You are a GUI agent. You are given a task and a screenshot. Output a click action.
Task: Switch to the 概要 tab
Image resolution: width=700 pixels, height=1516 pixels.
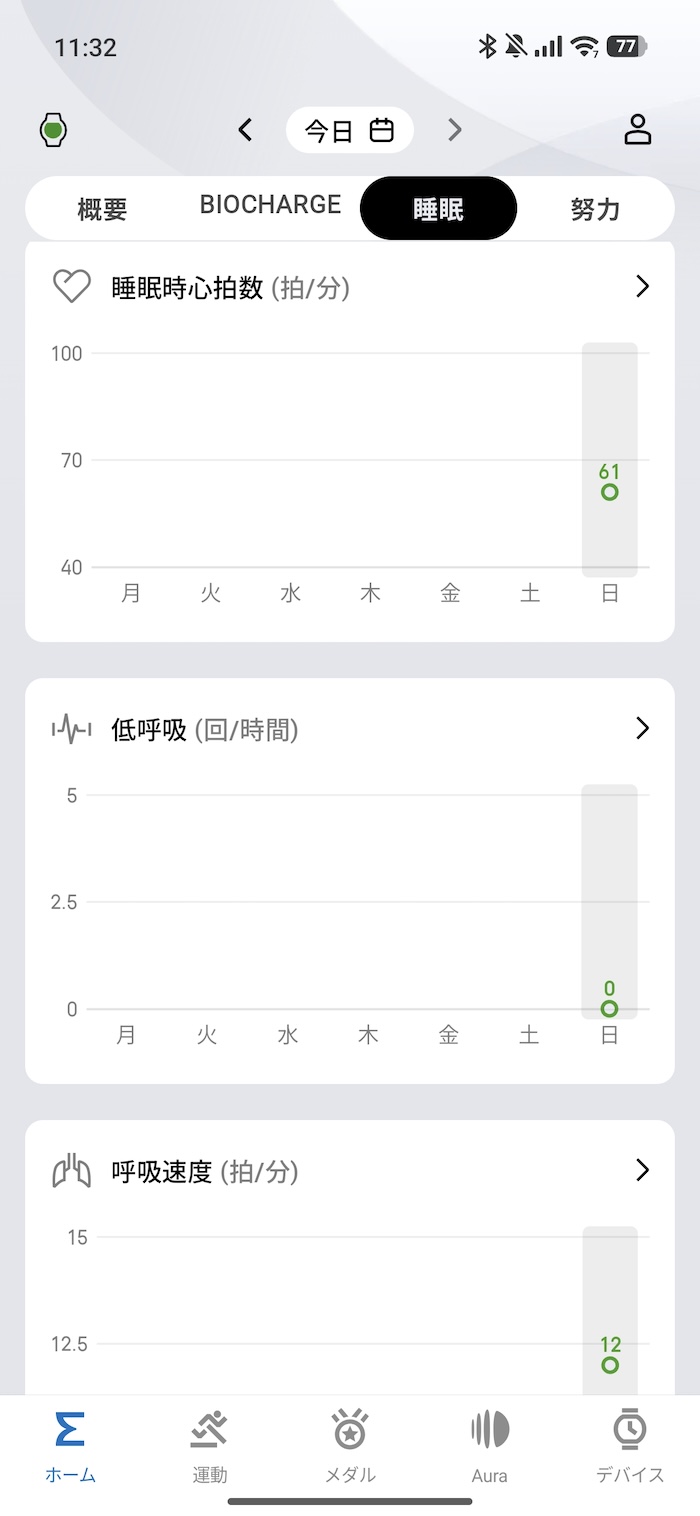coord(102,209)
